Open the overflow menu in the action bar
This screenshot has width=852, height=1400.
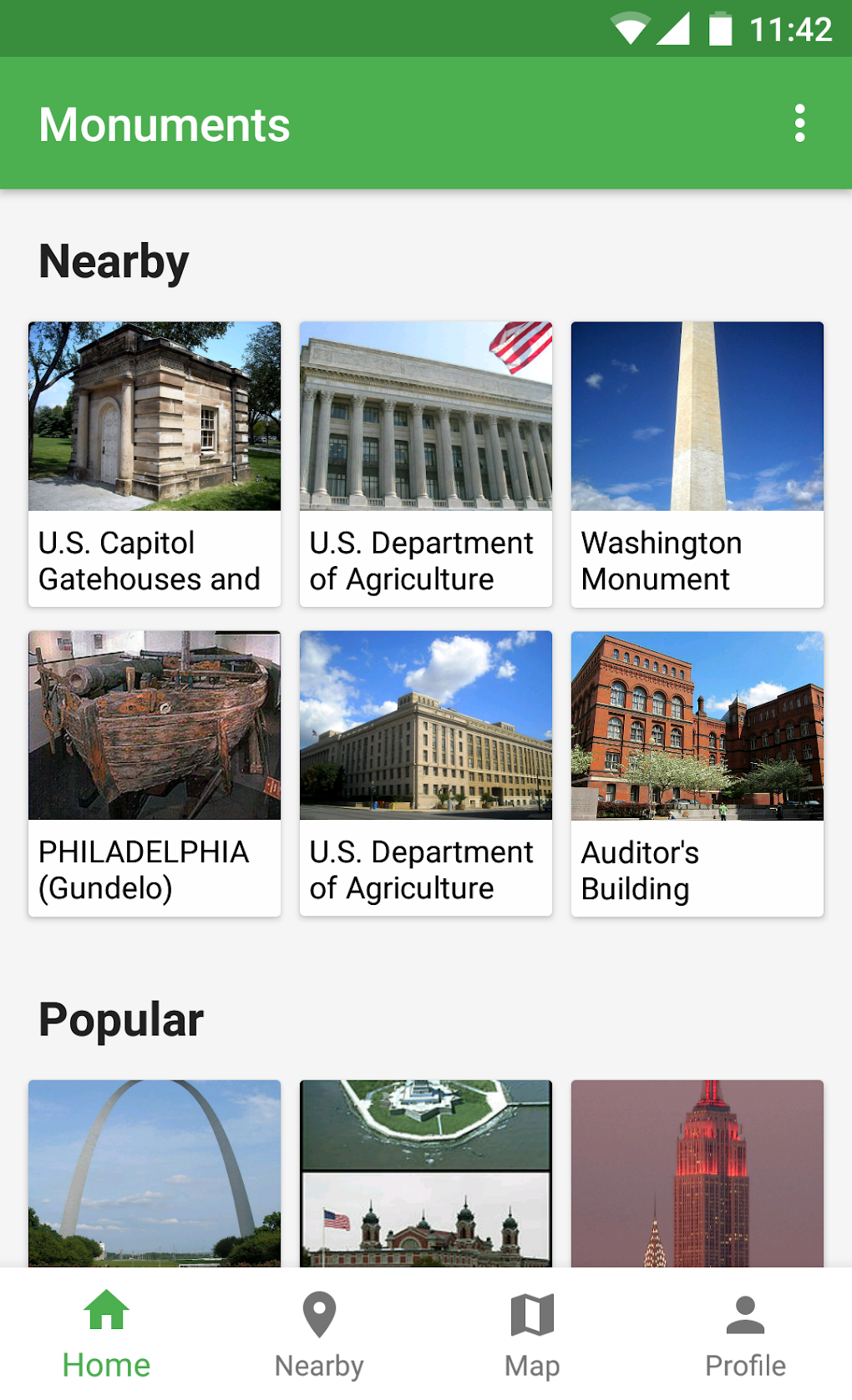[801, 124]
